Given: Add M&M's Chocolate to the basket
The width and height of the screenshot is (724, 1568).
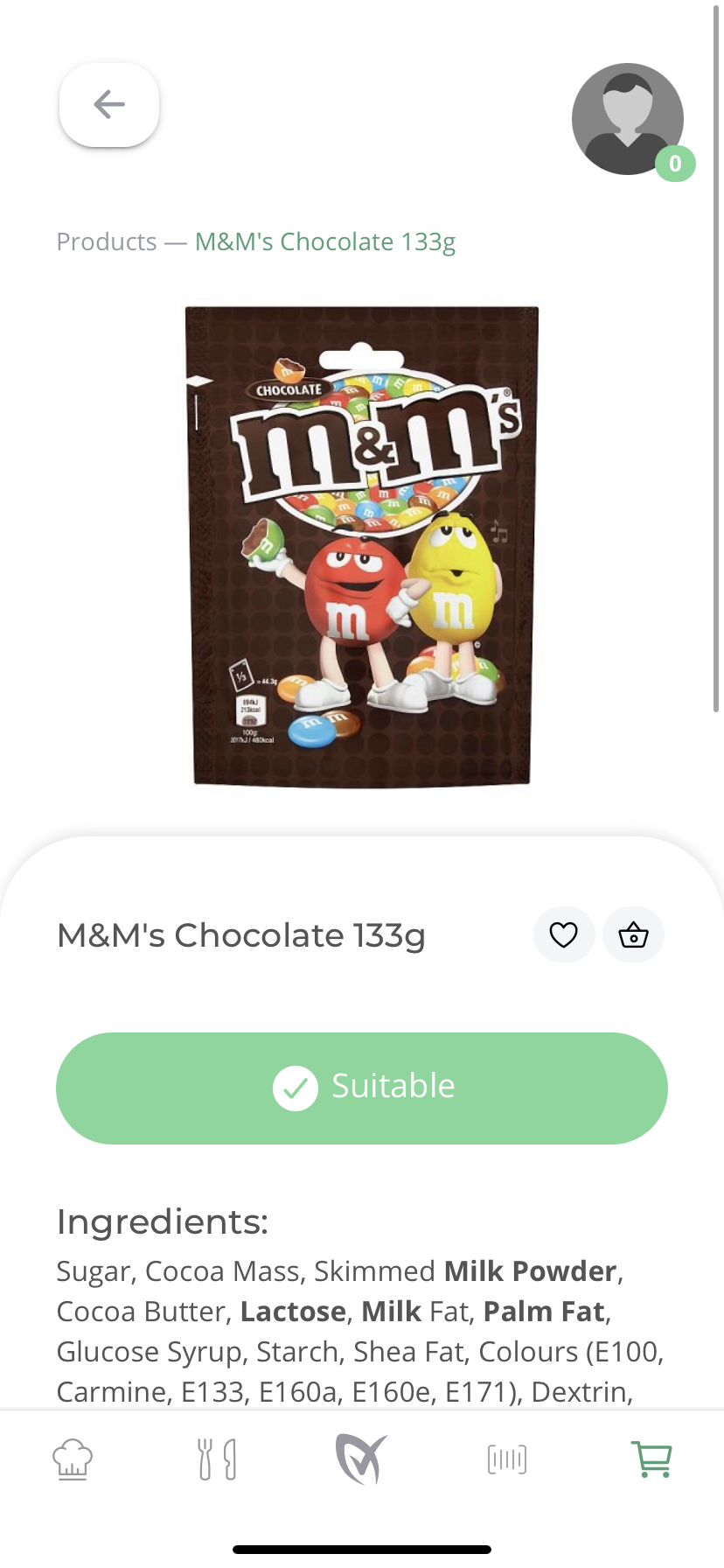Looking at the screenshot, I should pyautogui.click(x=634, y=934).
